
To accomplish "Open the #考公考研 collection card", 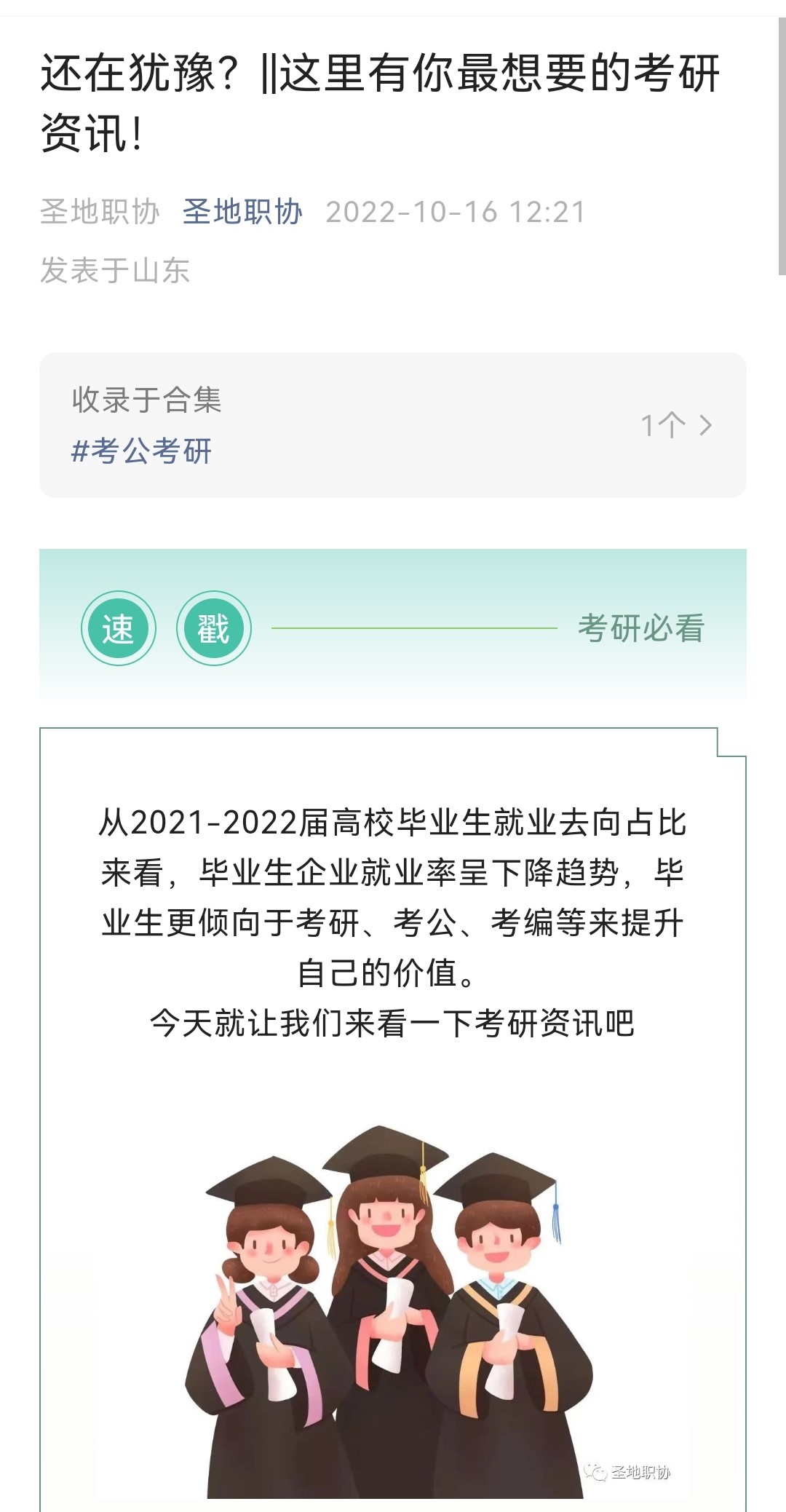I will (392, 425).
